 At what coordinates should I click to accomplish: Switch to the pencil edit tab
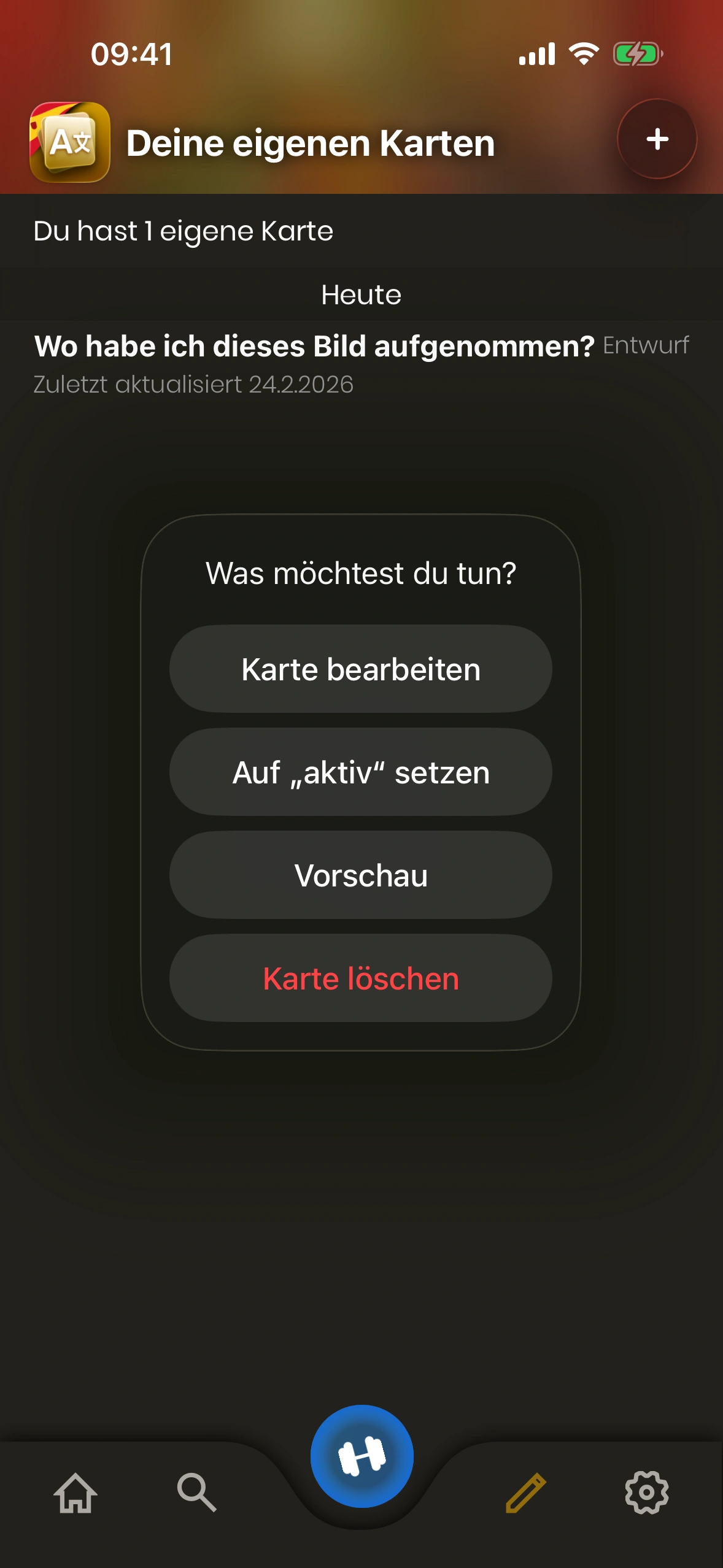[x=525, y=1492]
